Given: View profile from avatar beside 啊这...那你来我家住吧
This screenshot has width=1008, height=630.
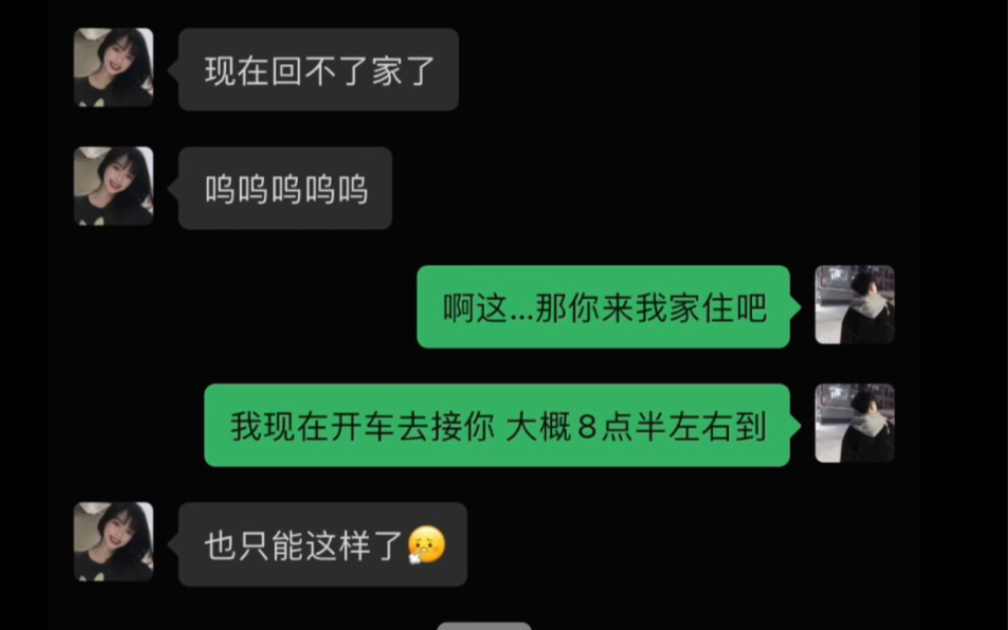Looking at the screenshot, I should (854, 305).
